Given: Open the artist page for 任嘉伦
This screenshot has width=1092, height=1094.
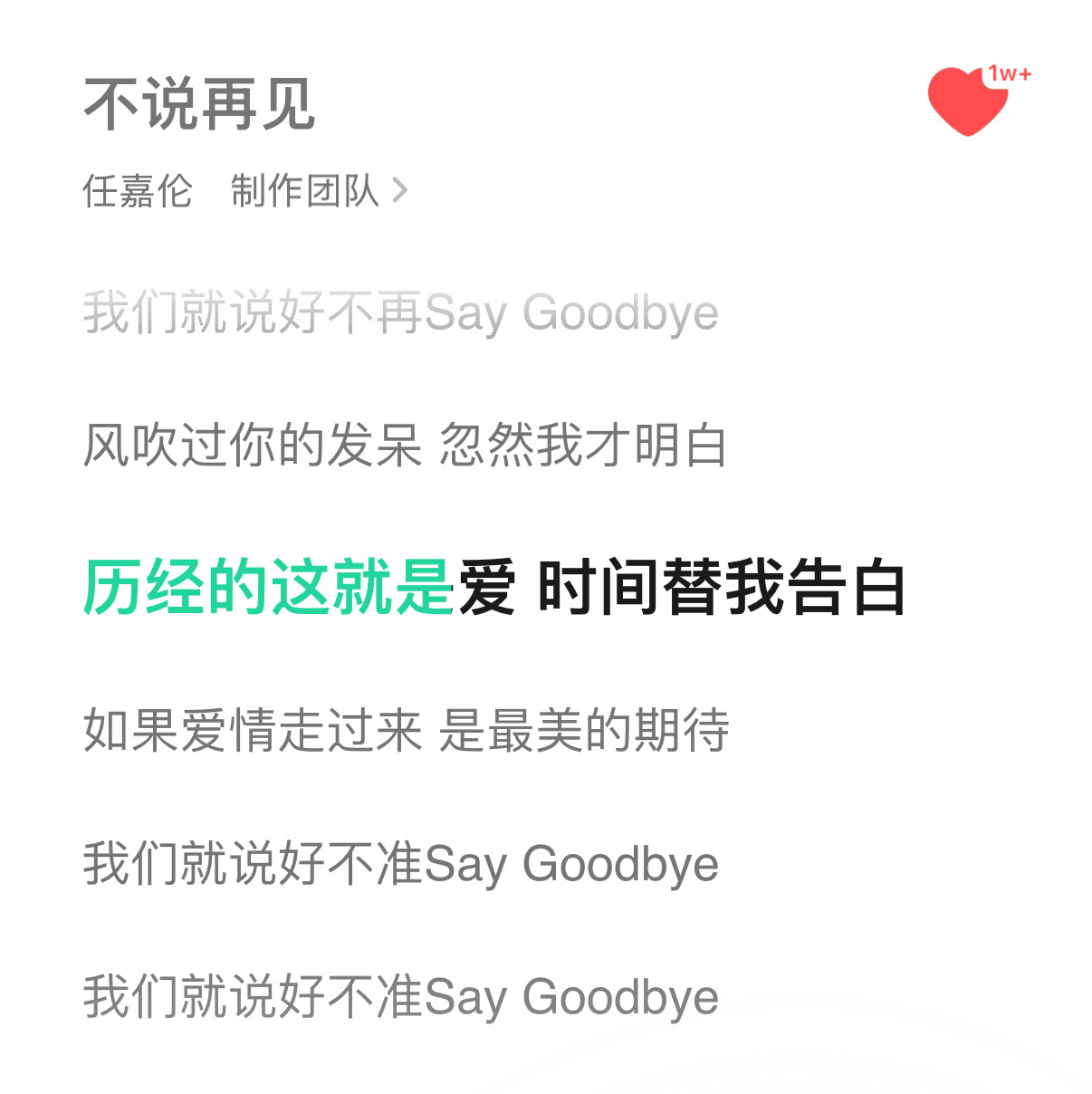Looking at the screenshot, I should coord(138,190).
